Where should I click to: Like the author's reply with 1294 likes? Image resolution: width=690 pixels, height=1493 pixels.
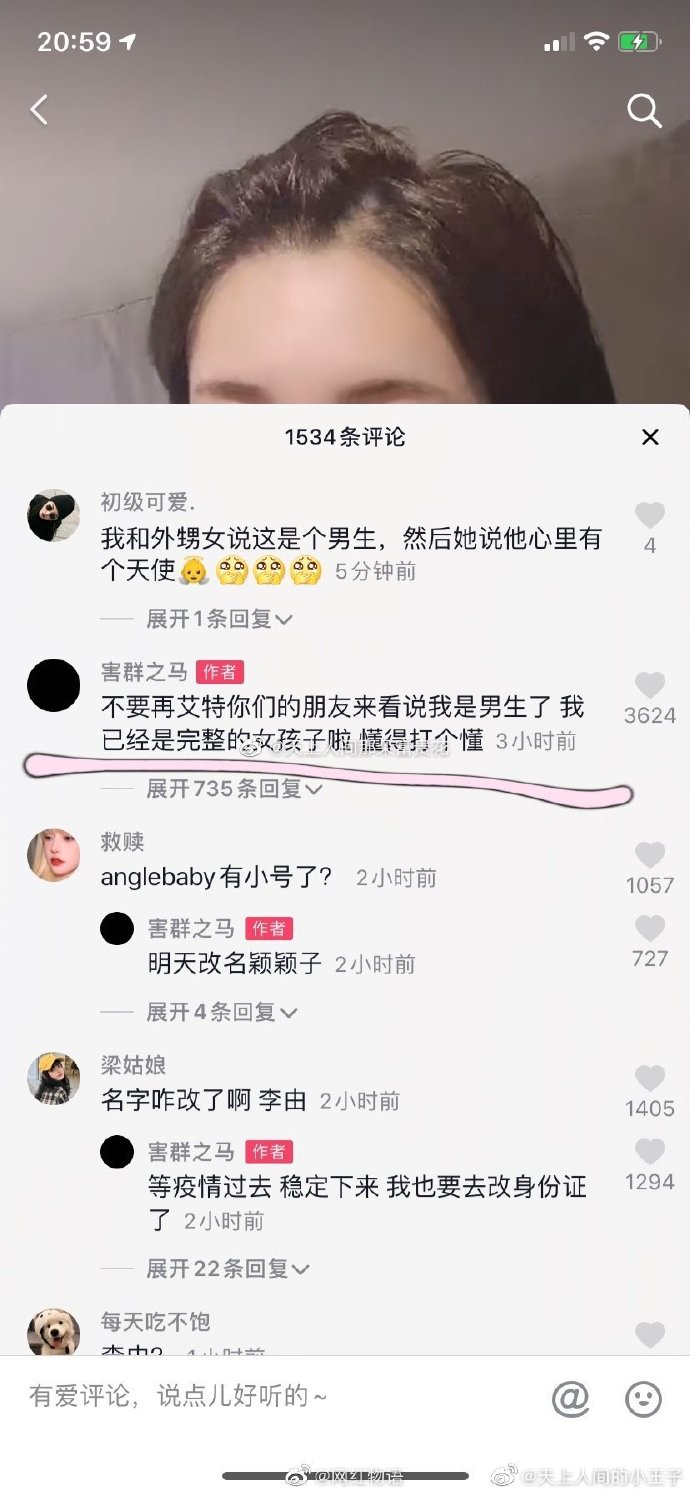pyautogui.click(x=650, y=1152)
